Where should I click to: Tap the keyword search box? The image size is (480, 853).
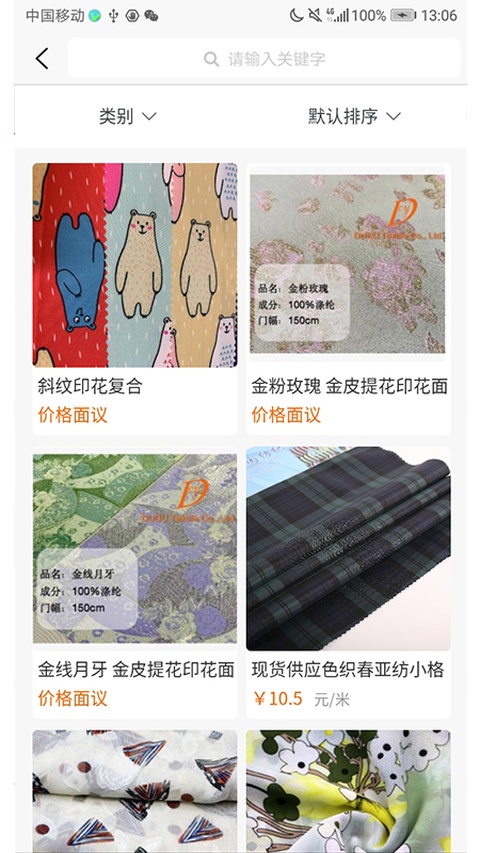click(x=264, y=58)
